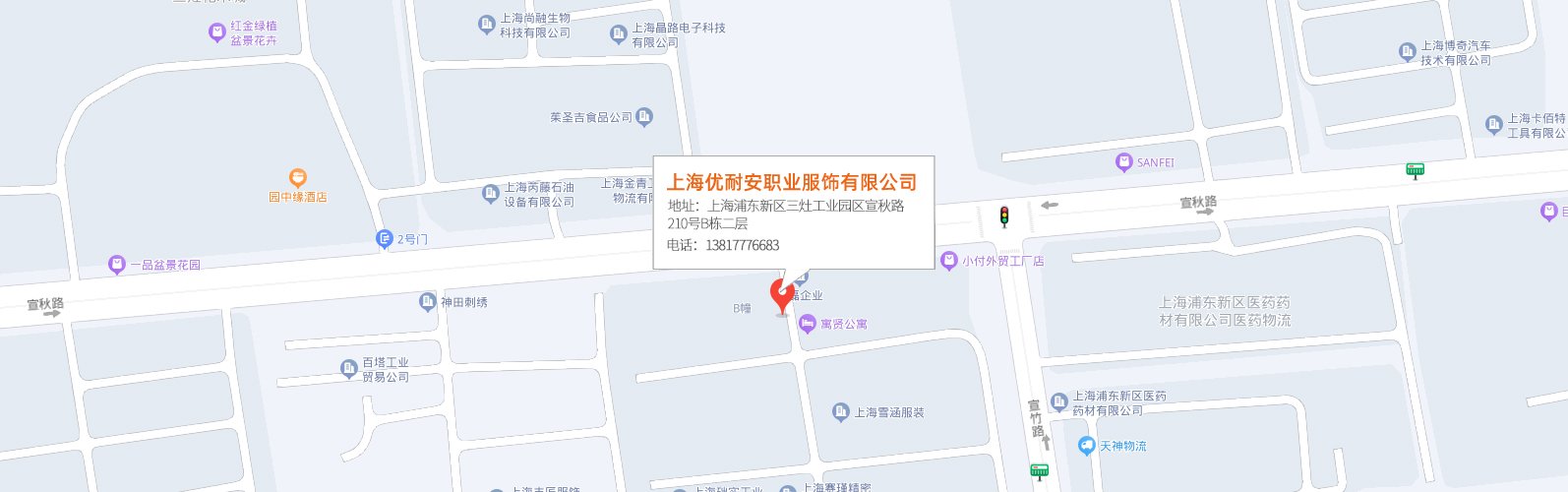Select the 神田刺绣 company marker
This screenshot has width=1568, height=492.
pos(428,302)
